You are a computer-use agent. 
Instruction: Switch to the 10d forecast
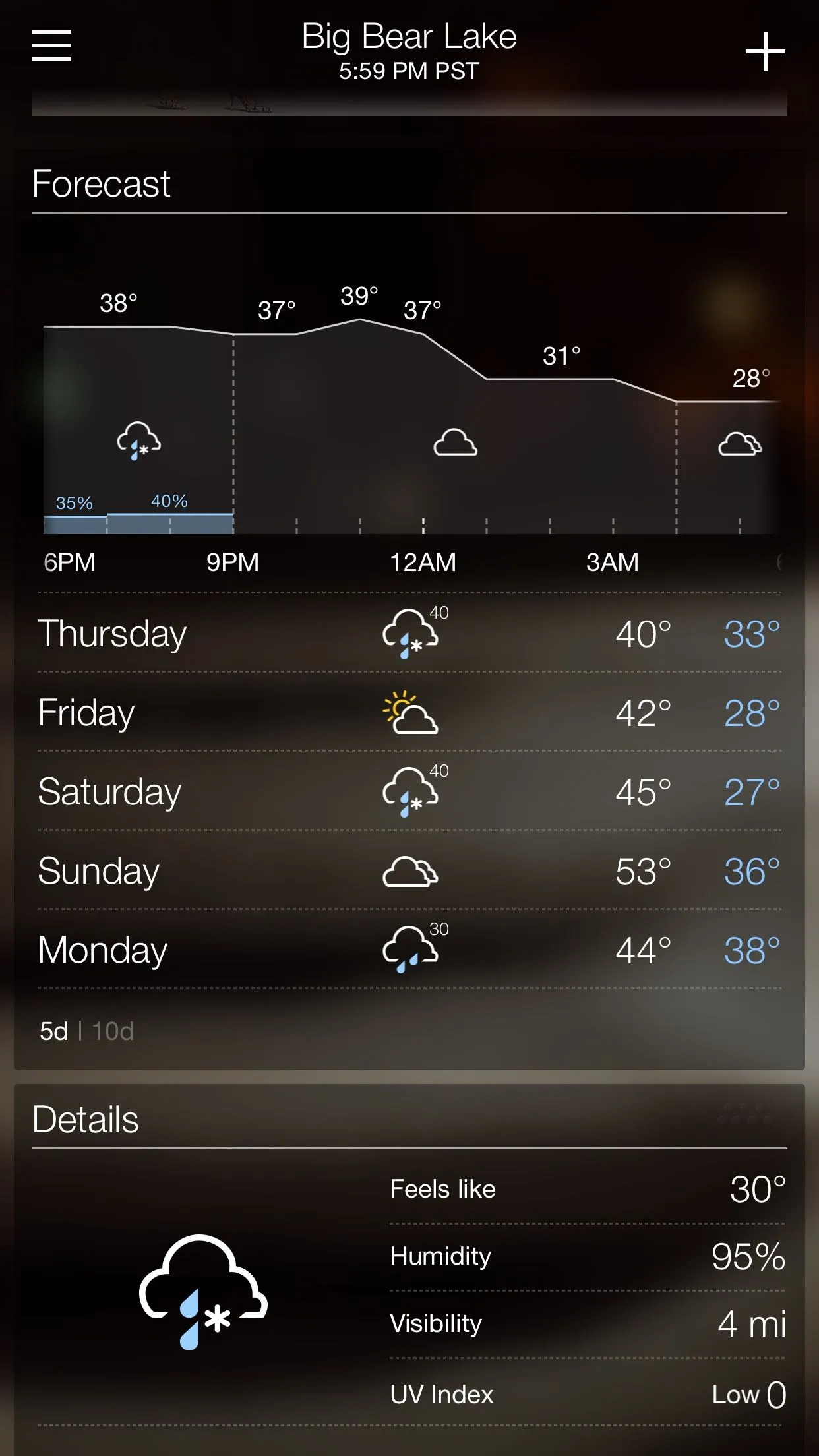pos(113,1031)
